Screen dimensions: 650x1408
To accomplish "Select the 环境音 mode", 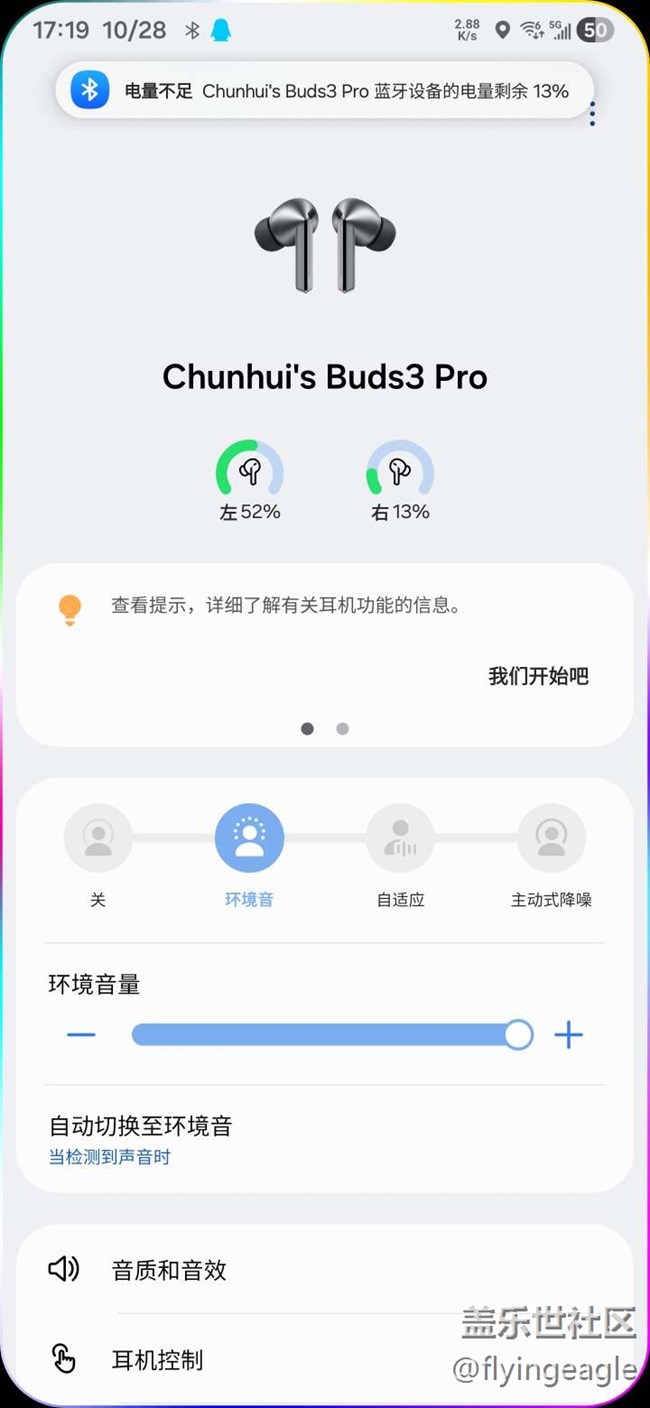I will pos(249,838).
